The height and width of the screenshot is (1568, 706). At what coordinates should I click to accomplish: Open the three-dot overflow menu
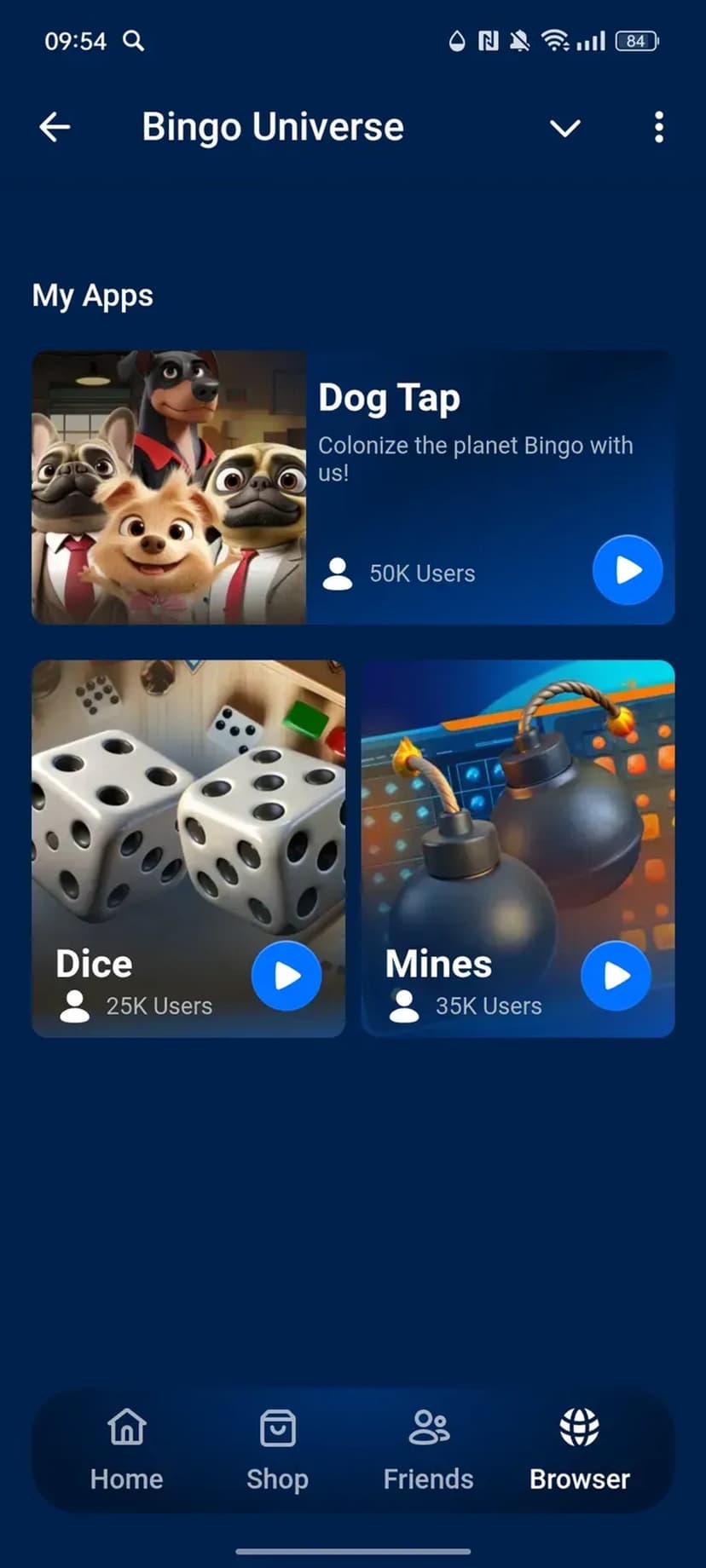tap(658, 128)
